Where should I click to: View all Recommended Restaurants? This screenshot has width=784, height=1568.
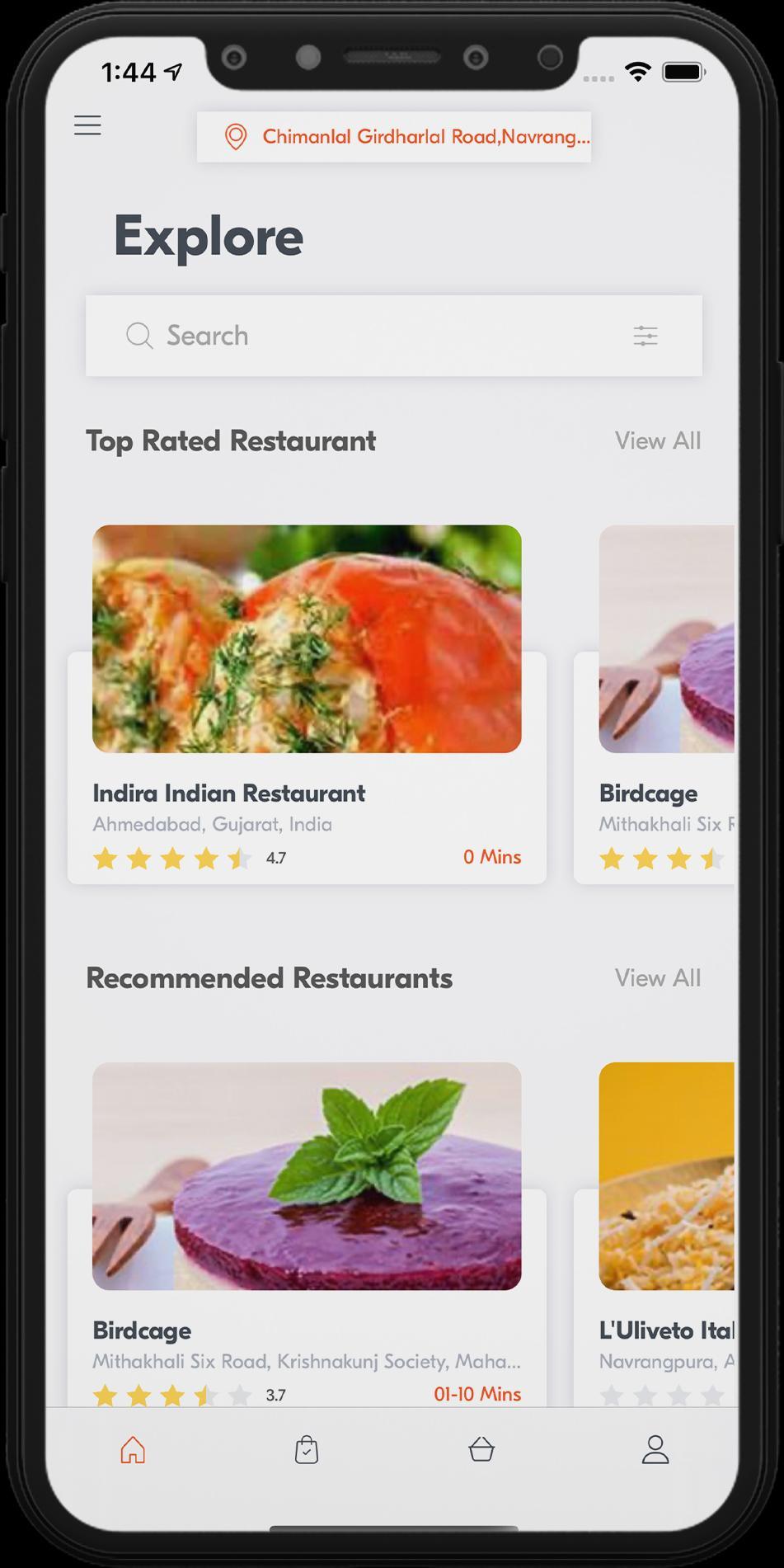point(657,978)
